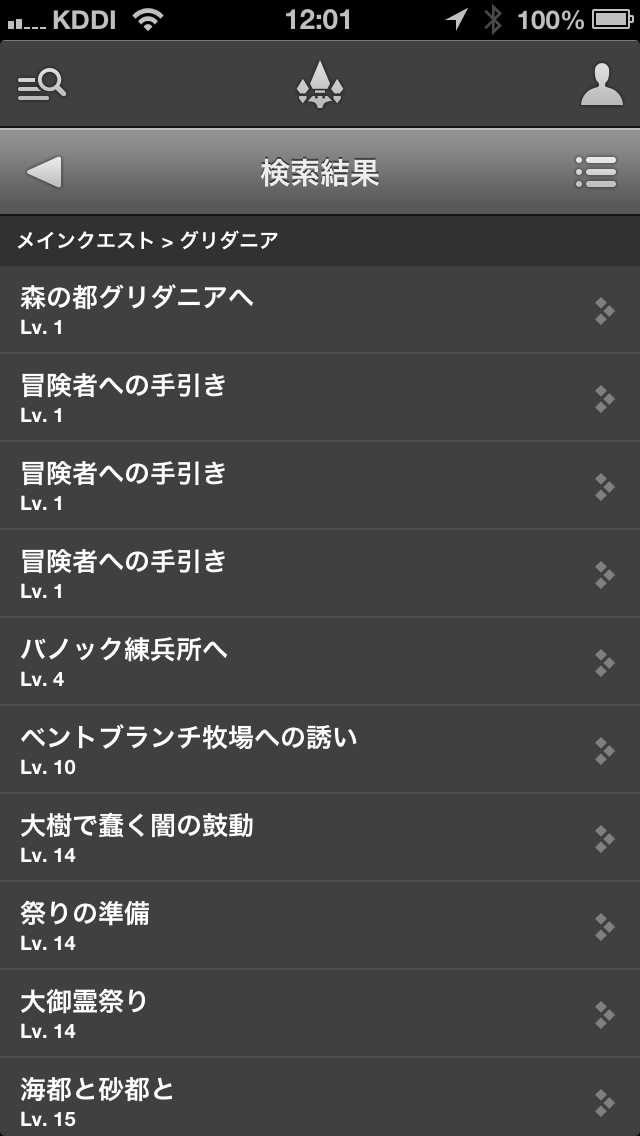Open the list options icon
640x1136 pixels.
[x=596, y=172]
